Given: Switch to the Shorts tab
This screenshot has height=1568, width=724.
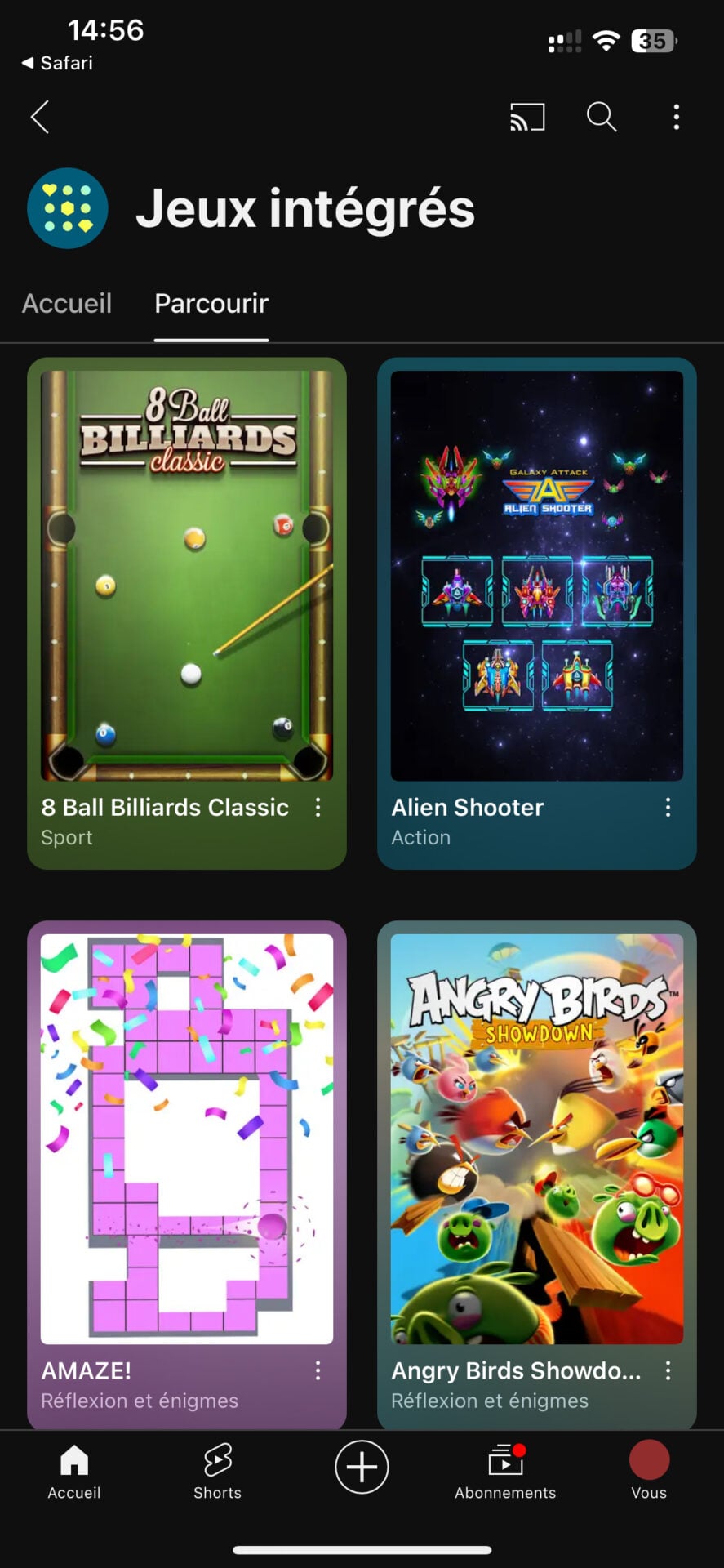Looking at the screenshot, I should click(x=217, y=1472).
